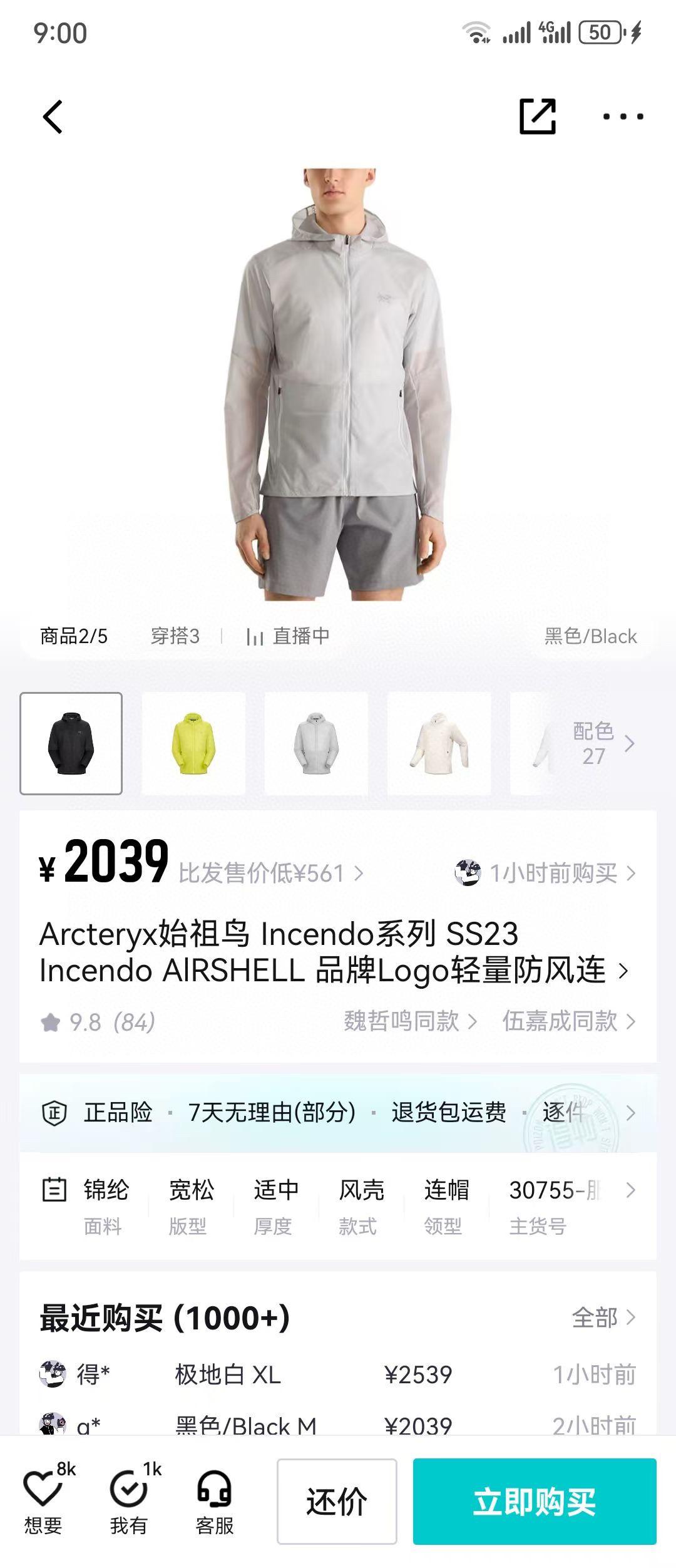Screen dimensions: 676x1568
Task: Select the black jacket colorway thumbnail
Action: 71,743
